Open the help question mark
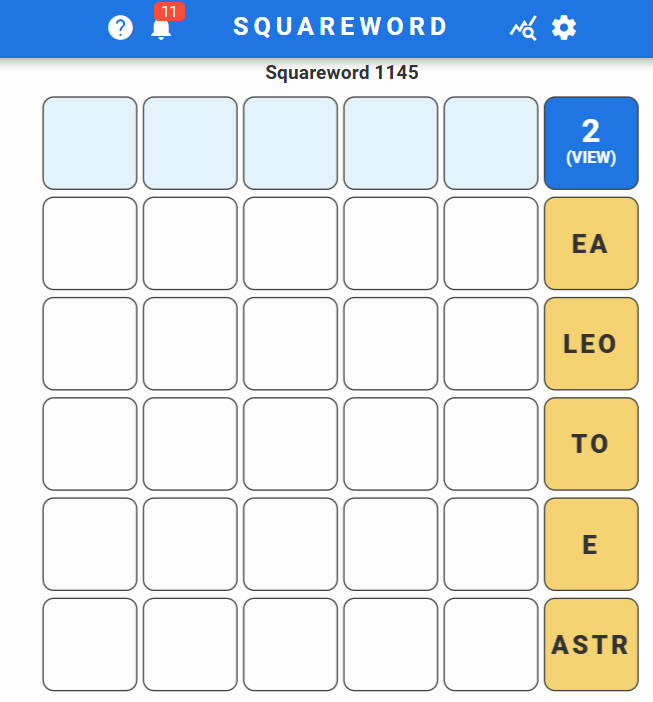Screen dimensions: 653x702 (x=120, y=28)
